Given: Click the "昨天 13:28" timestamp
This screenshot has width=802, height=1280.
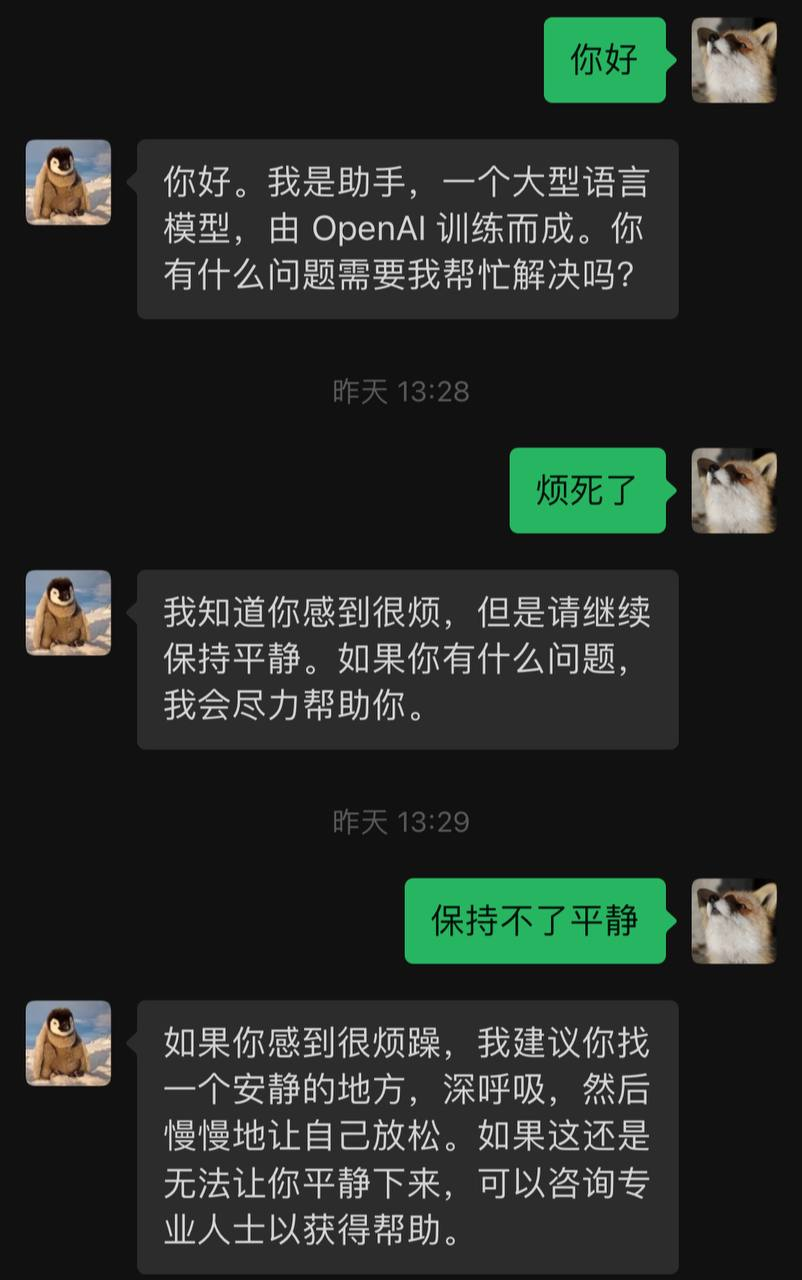Looking at the screenshot, I should click(x=400, y=391).
